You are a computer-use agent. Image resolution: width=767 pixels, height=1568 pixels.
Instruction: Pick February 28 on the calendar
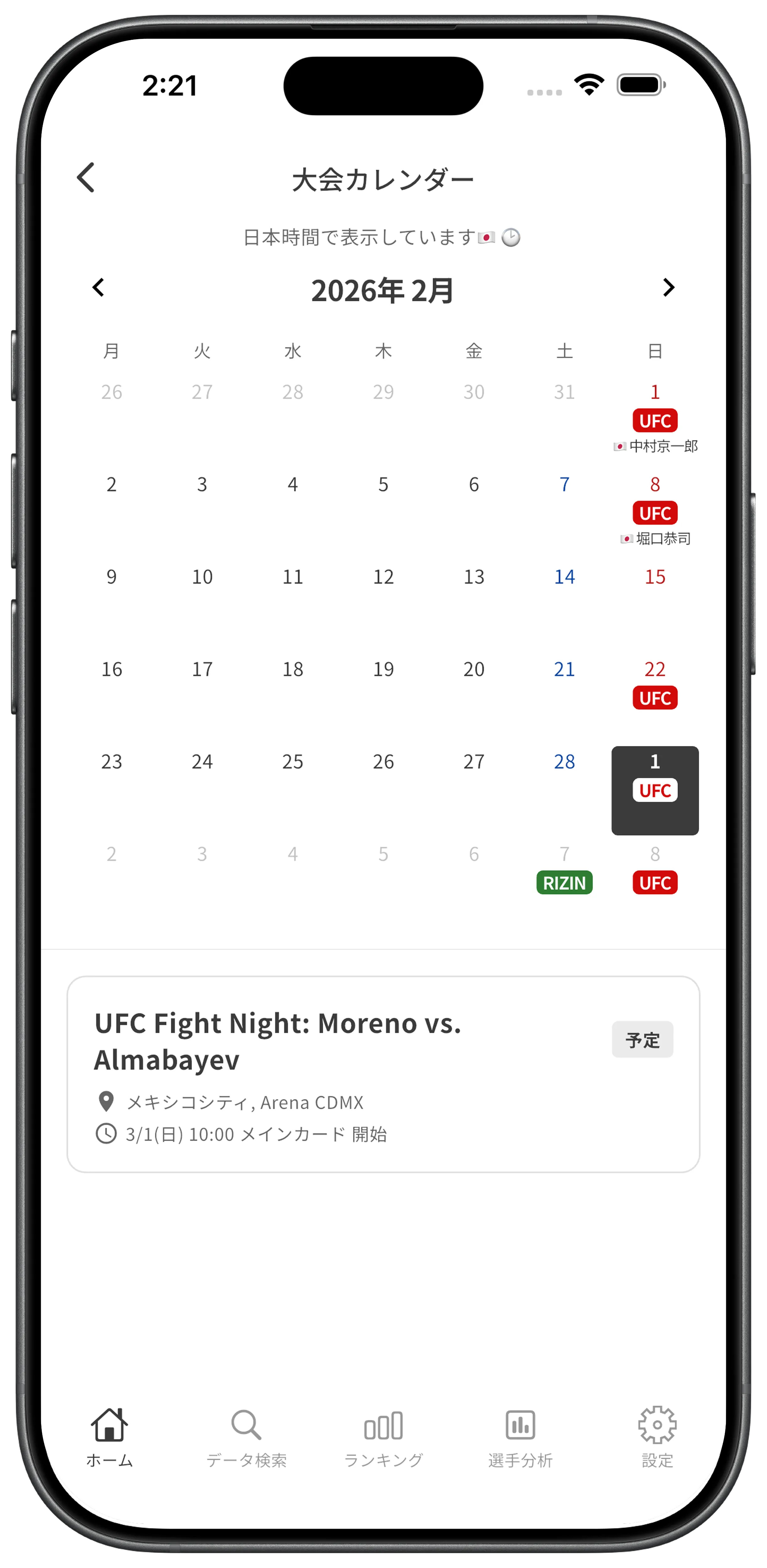coord(564,762)
